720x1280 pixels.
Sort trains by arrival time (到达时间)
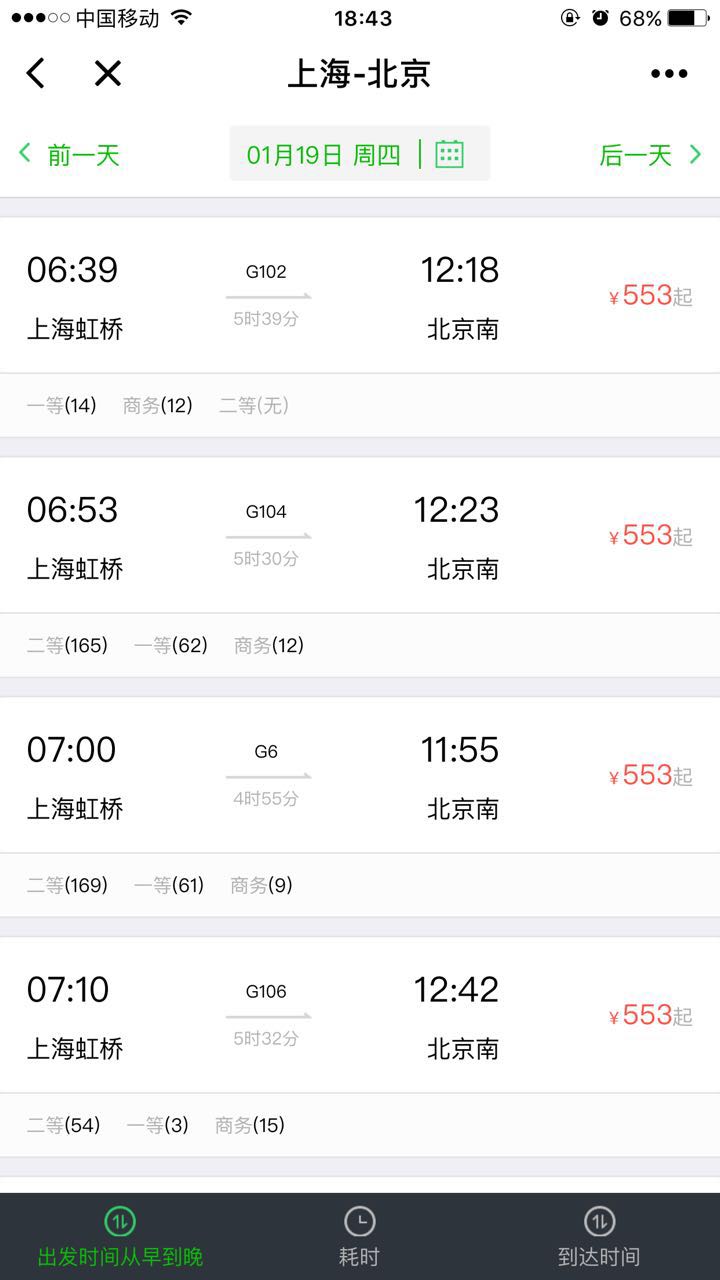598,1237
